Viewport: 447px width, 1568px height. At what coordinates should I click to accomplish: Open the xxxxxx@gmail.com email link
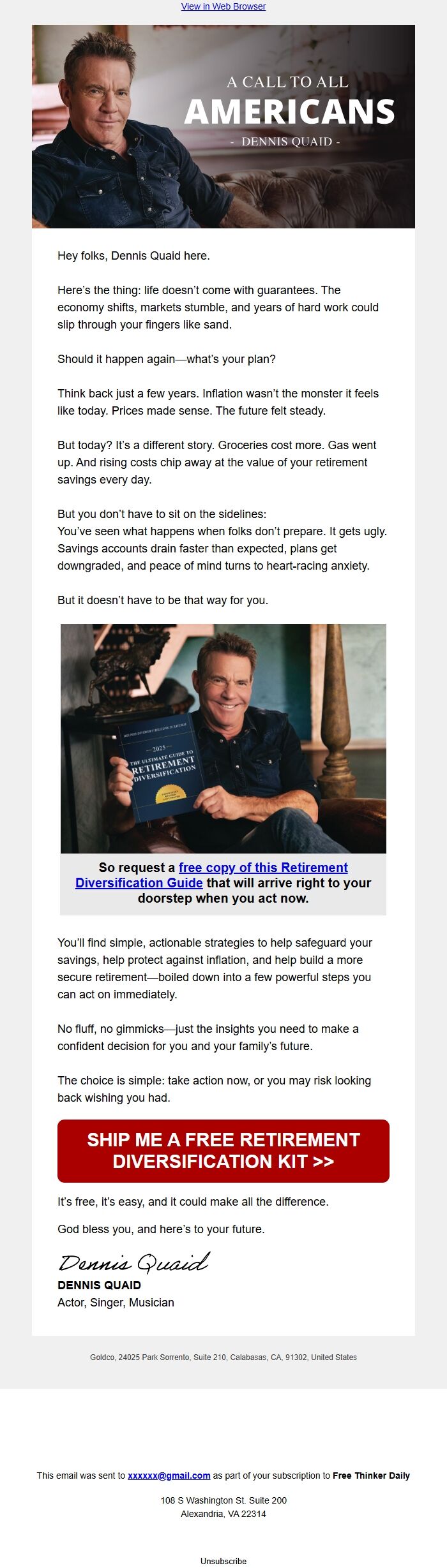click(x=169, y=1475)
